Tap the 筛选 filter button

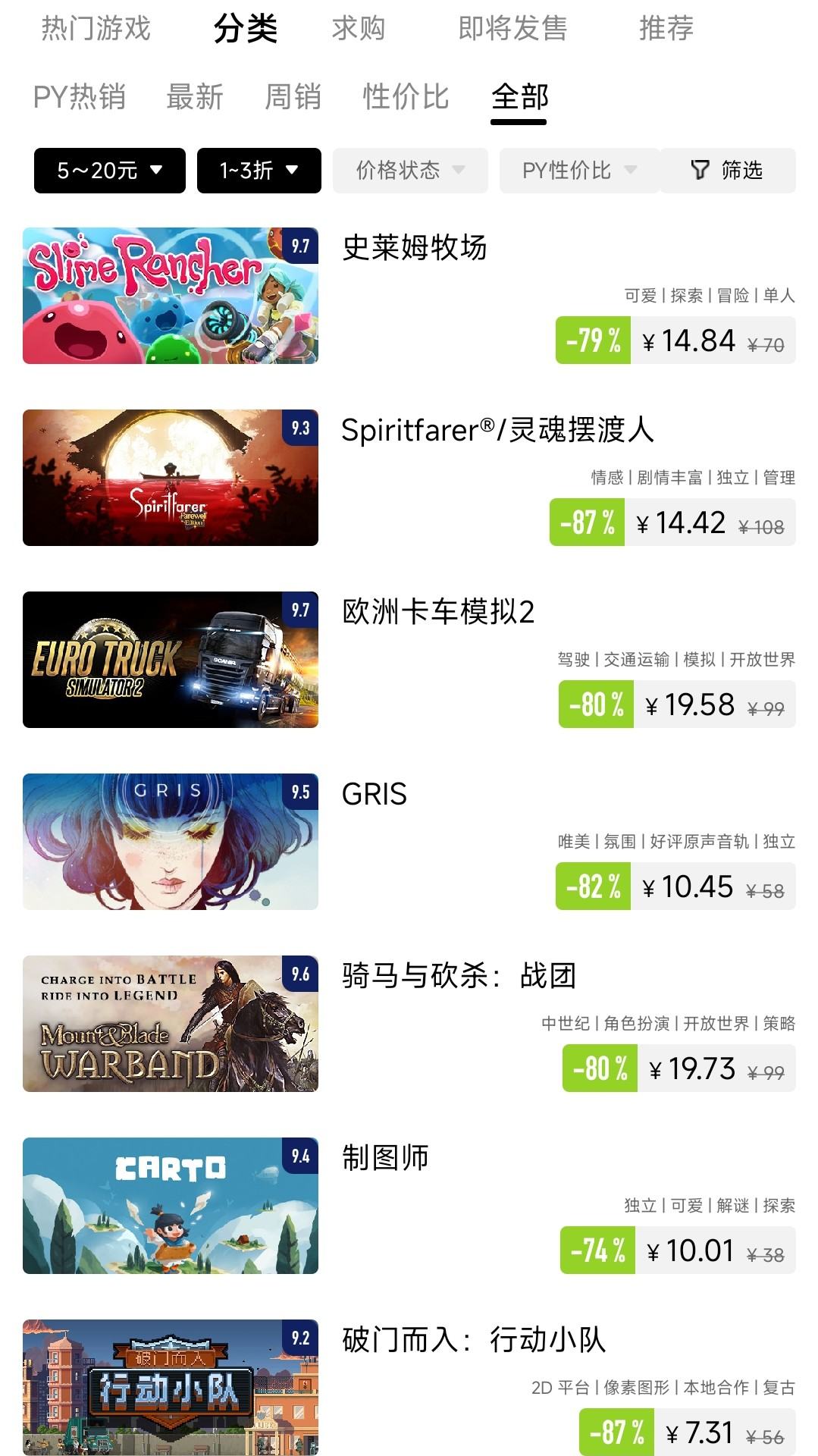coord(728,171)
